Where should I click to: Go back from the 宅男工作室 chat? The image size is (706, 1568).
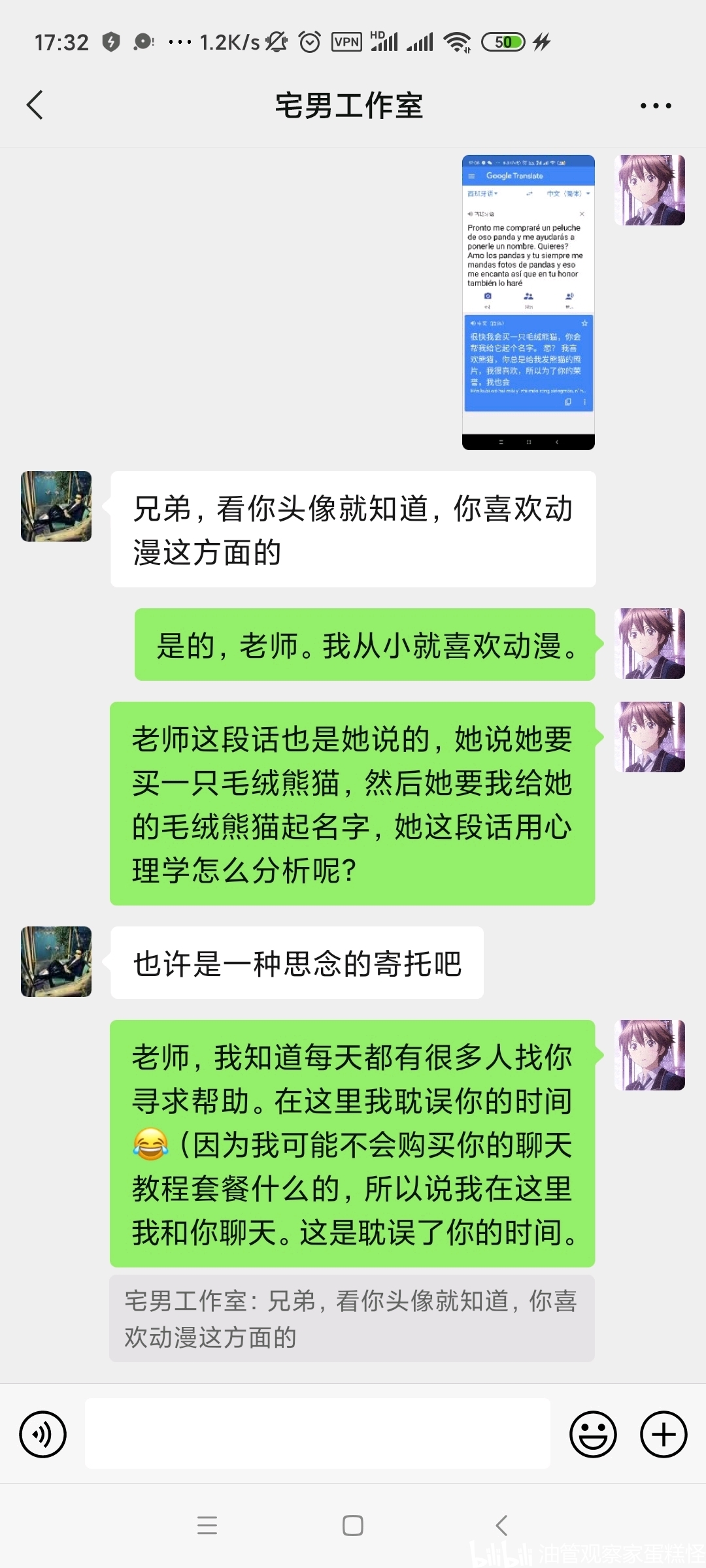35,105
